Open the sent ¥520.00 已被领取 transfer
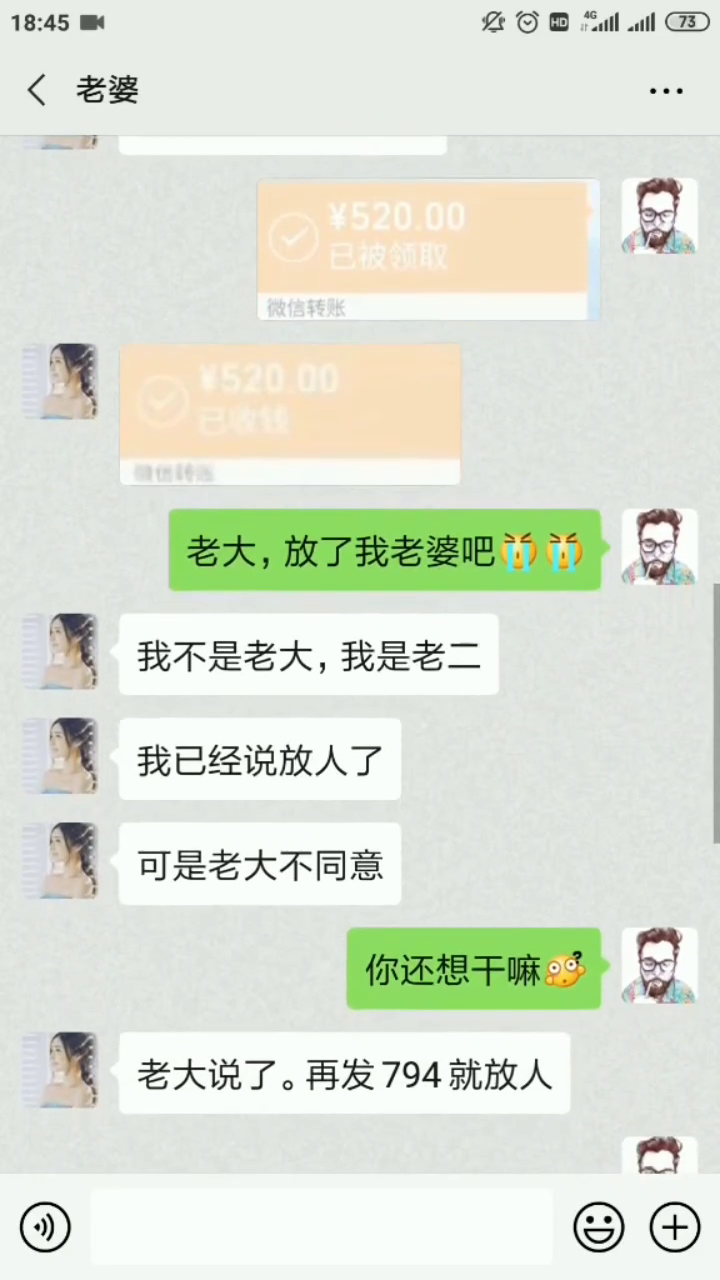720x1280 pixels. click(x=428, y=249)
